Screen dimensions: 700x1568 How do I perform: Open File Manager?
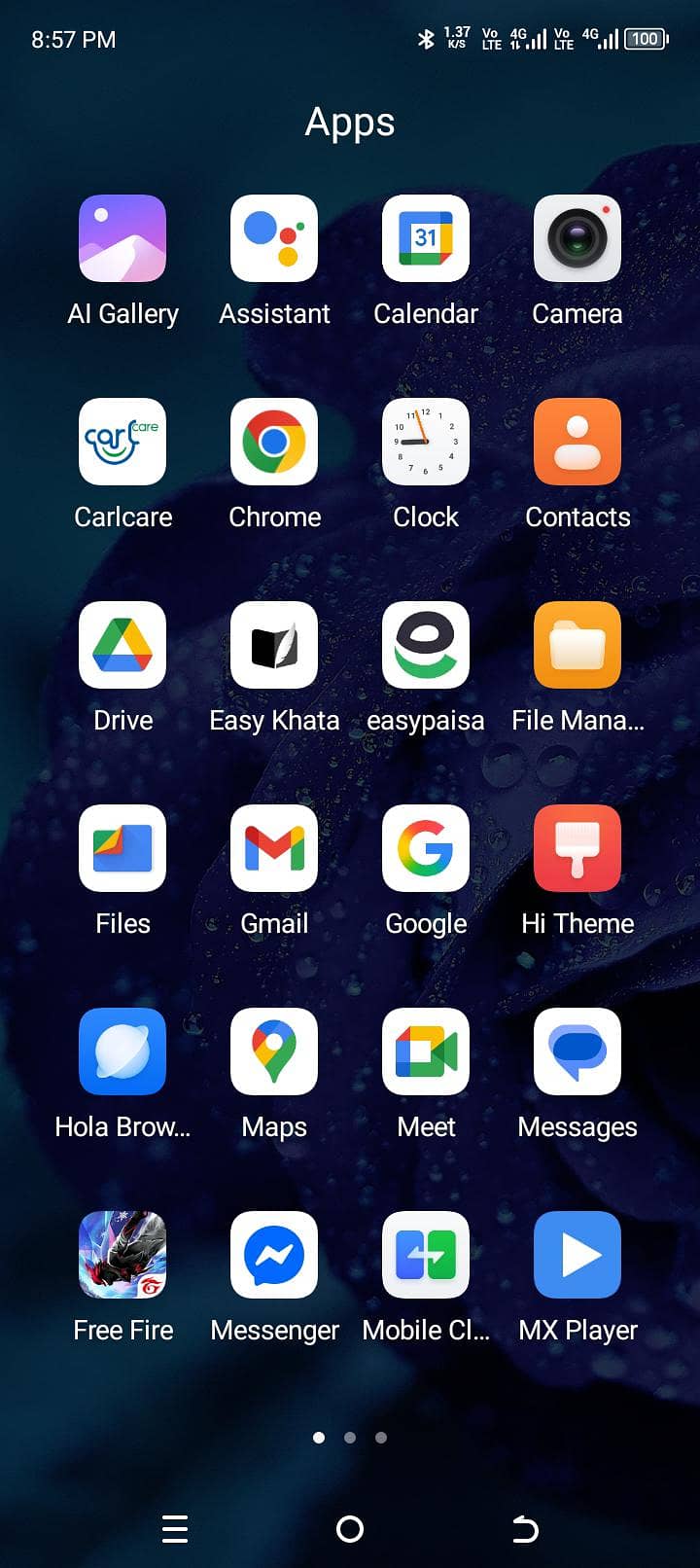coord(577,645)
